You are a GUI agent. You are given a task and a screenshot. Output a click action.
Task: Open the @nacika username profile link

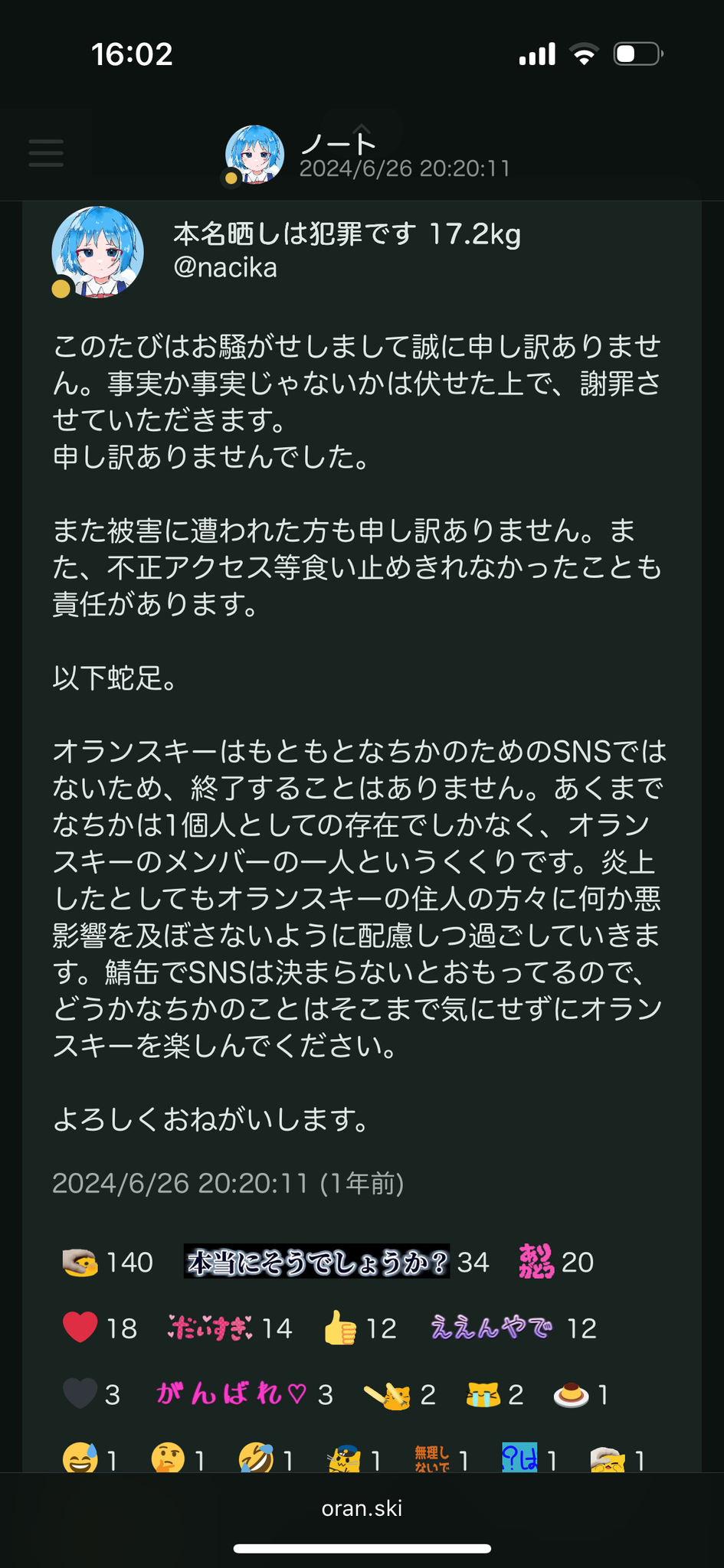[x=225, y=268]
